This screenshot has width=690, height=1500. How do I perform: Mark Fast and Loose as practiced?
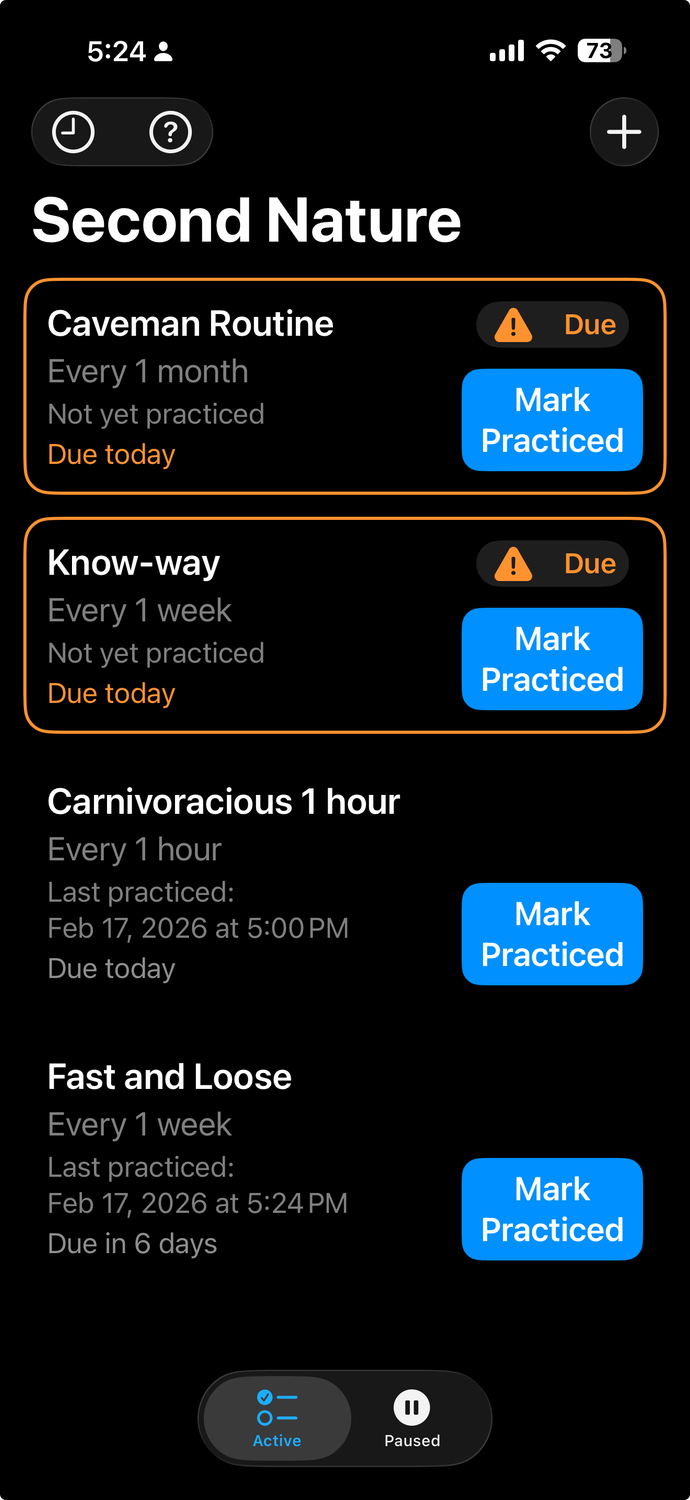552,1209
